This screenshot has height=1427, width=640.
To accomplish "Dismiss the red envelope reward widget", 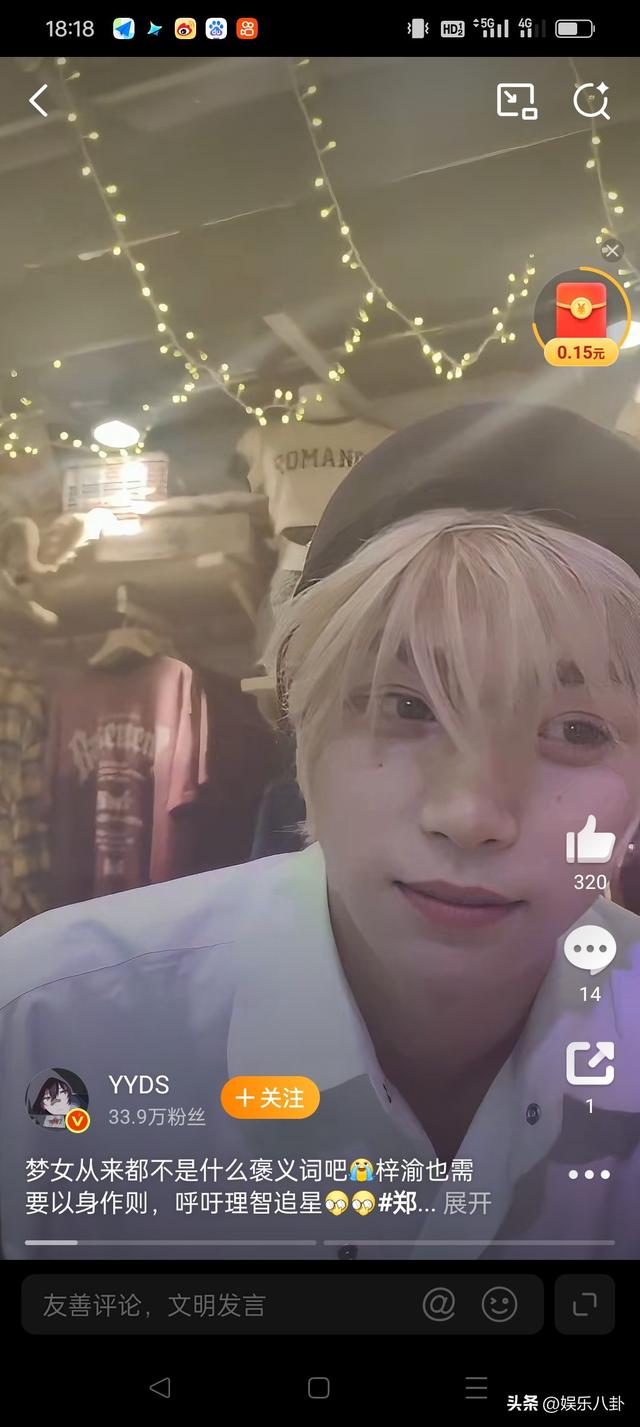I will coord(612,250).
